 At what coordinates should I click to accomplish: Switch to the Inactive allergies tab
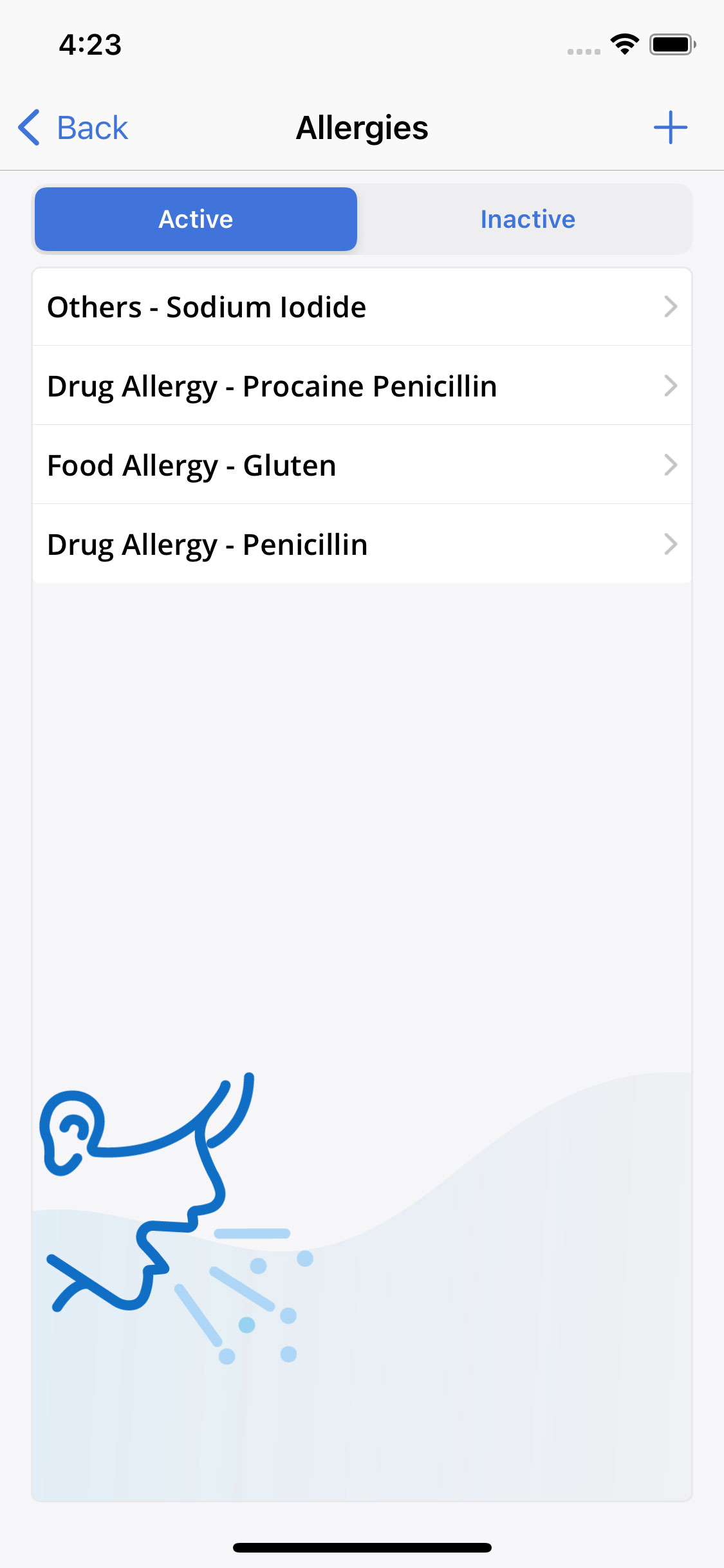(x=527, y=219)
